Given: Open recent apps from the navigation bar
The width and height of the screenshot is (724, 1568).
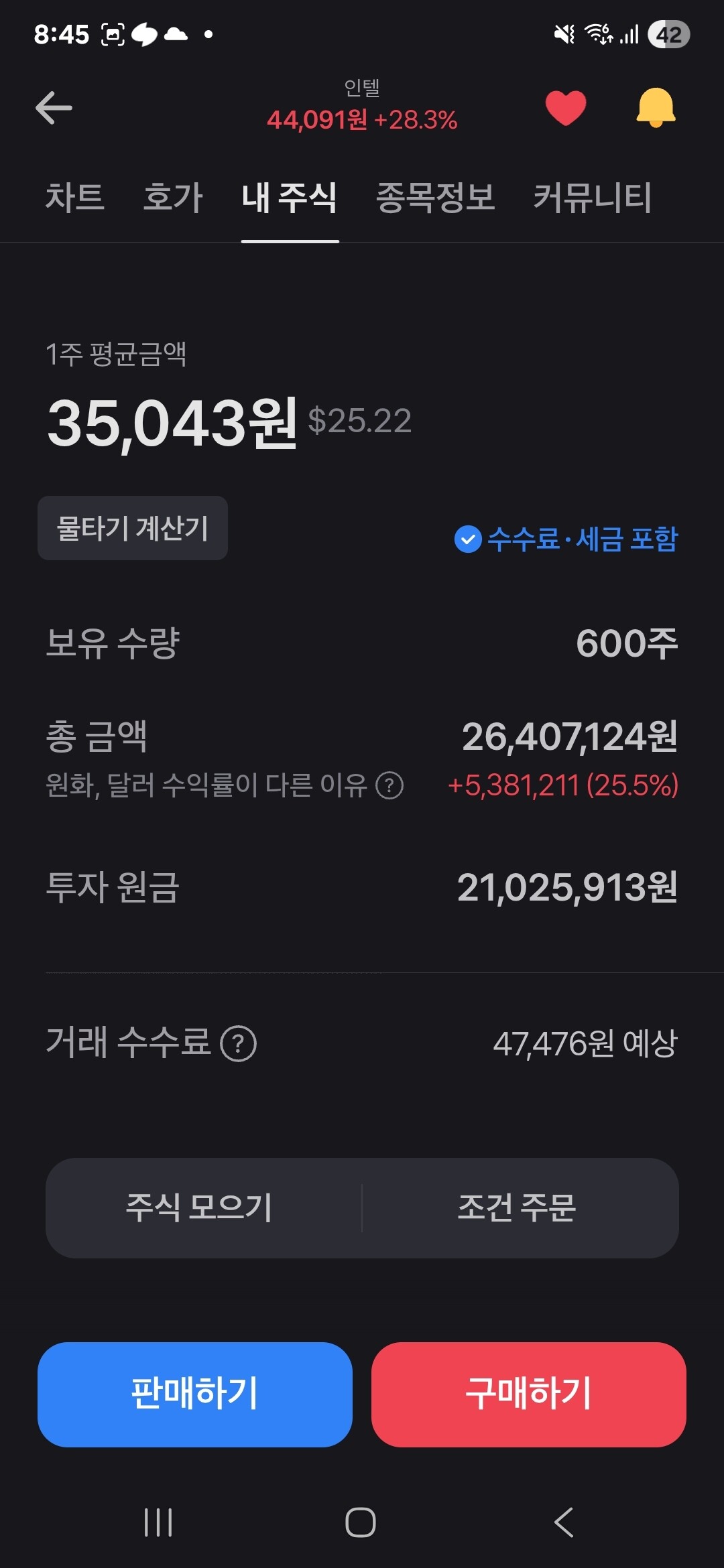Looking at the screenshot, I should [159, 1522].
